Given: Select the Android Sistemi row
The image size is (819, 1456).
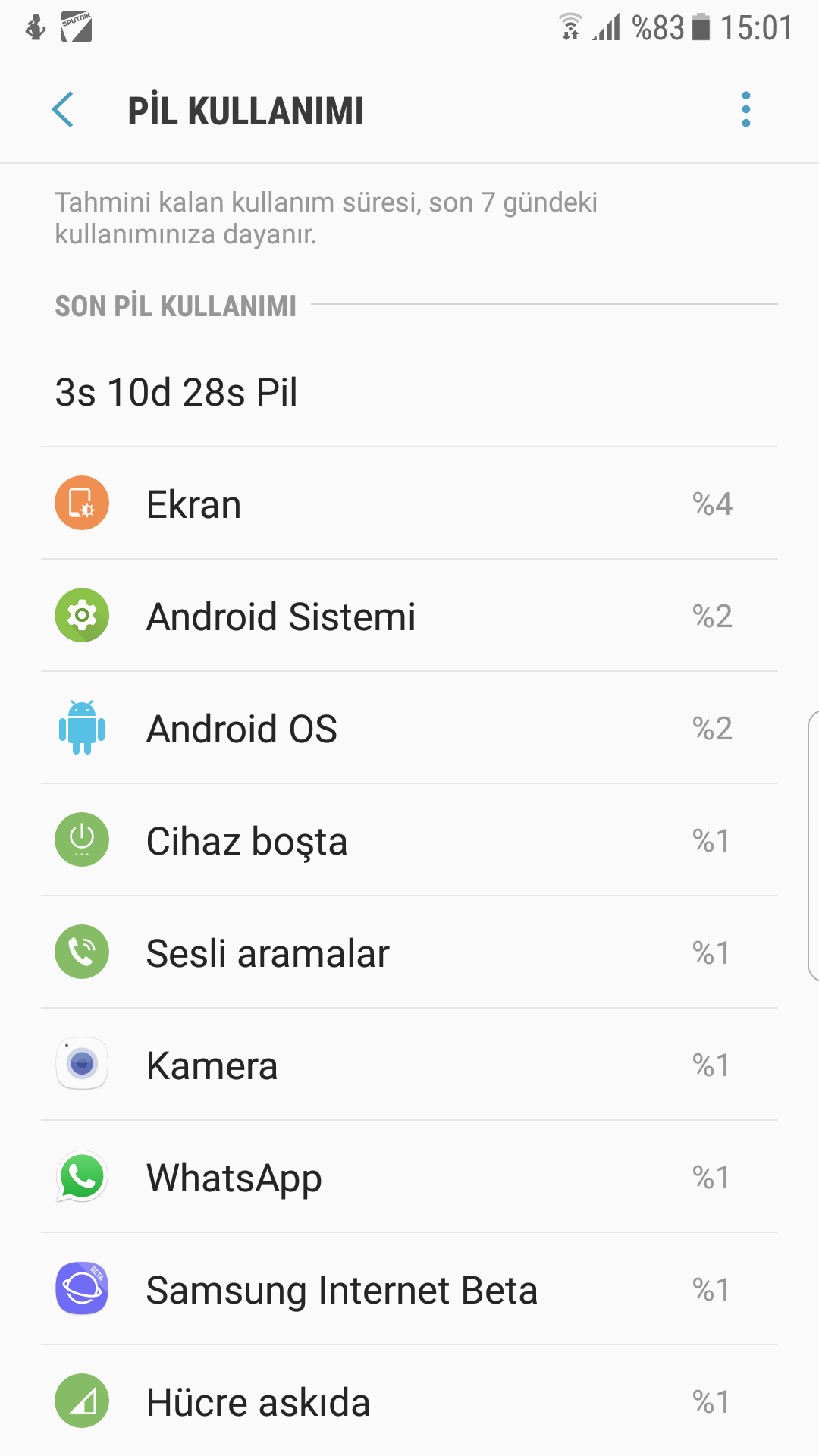Looking at the screenshot, I should tap(409, 616).
